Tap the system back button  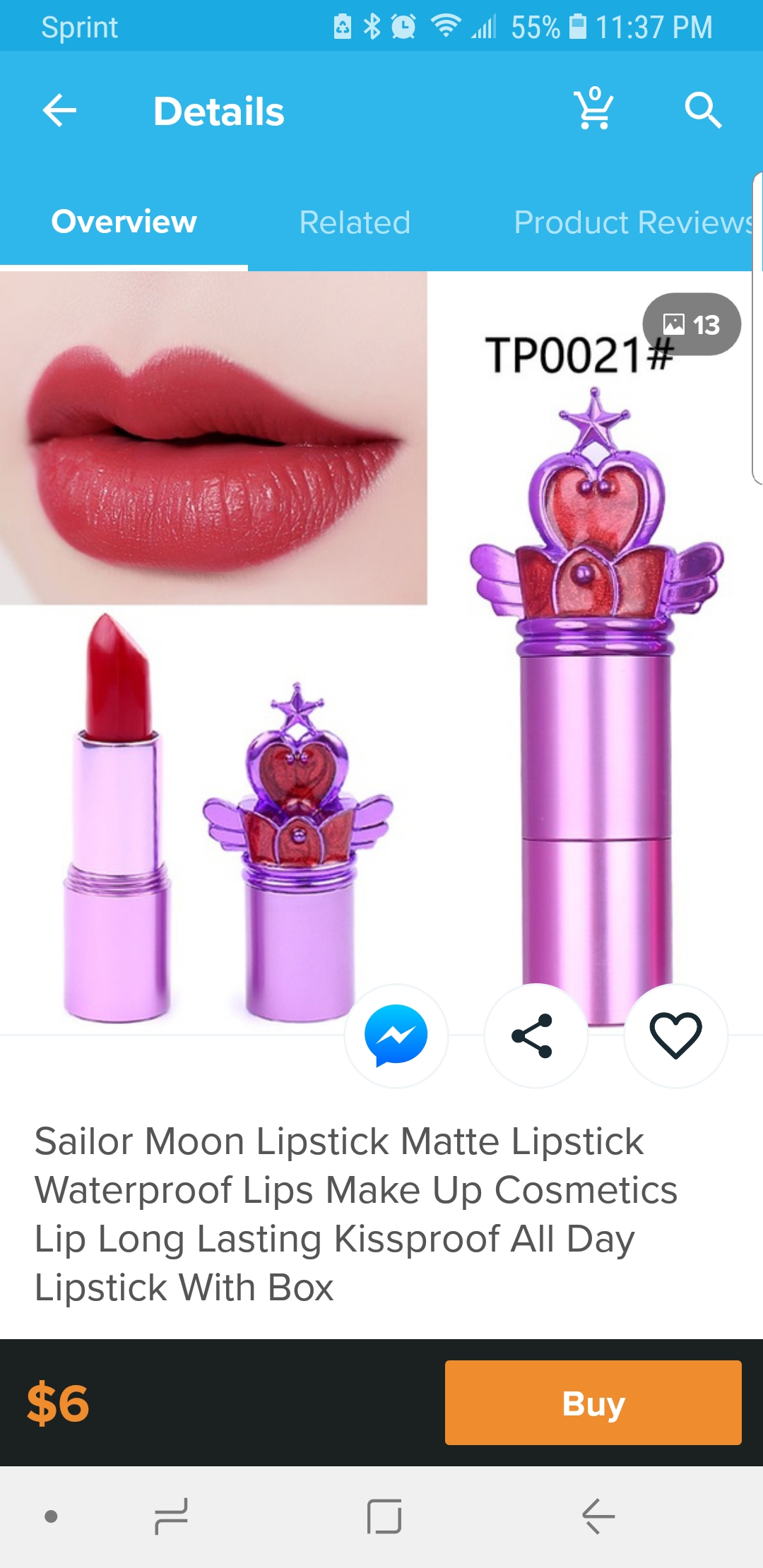598,1516
